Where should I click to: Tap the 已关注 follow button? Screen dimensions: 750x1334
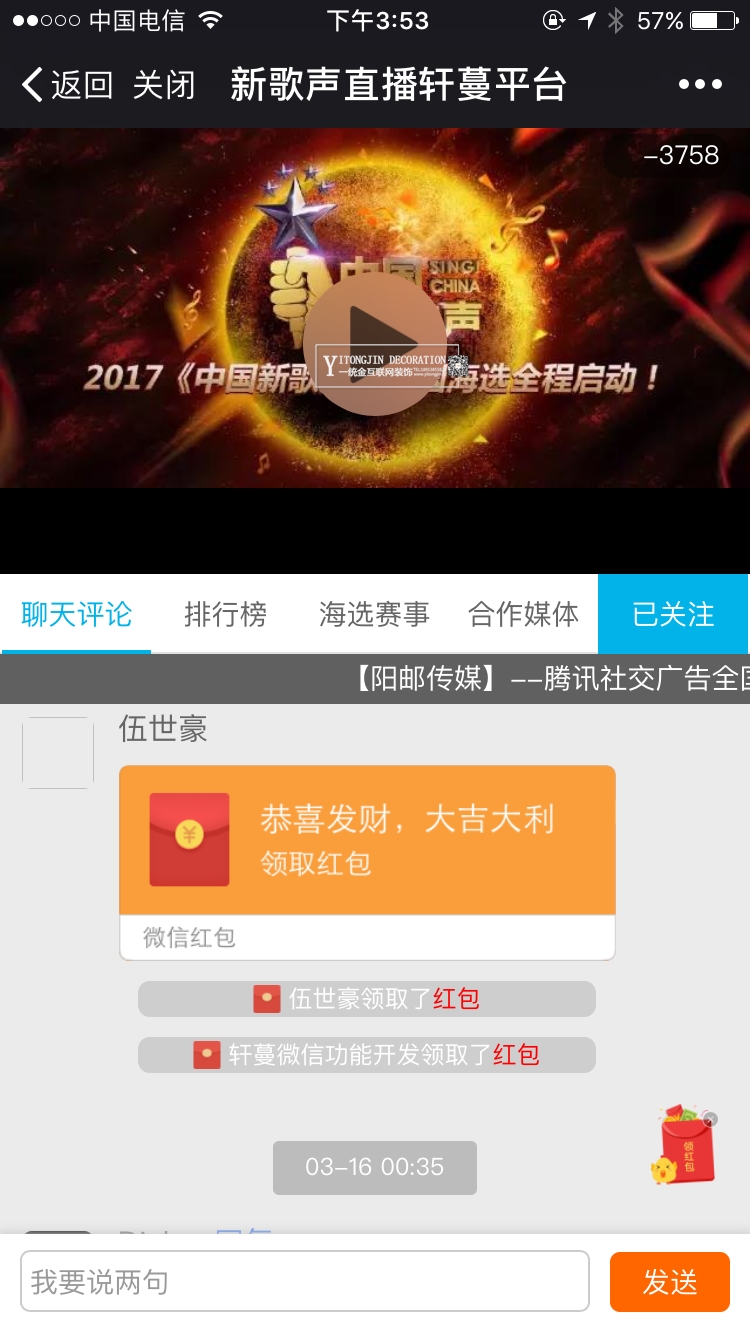tap(673, 614)
